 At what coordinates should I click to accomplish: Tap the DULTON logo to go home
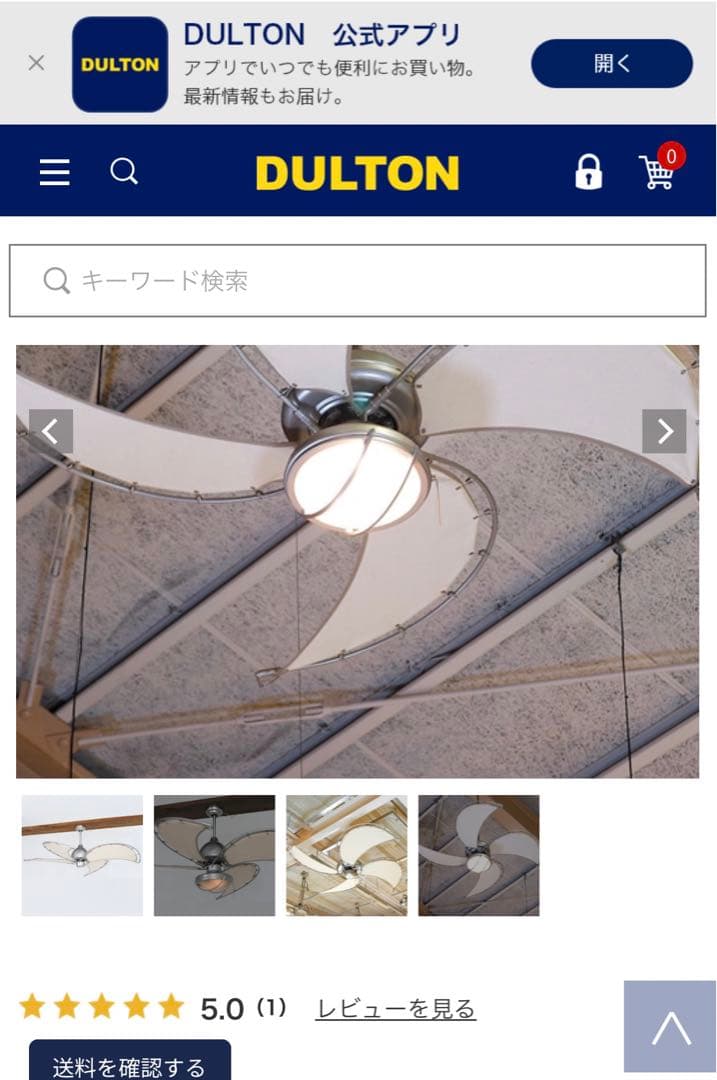click(357, 173)
